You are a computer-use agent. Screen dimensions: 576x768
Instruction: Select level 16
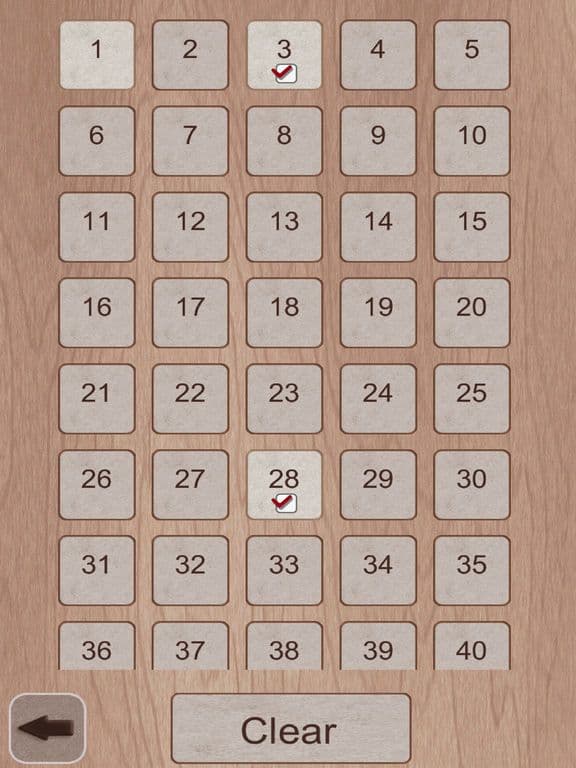tap(97, 313)
